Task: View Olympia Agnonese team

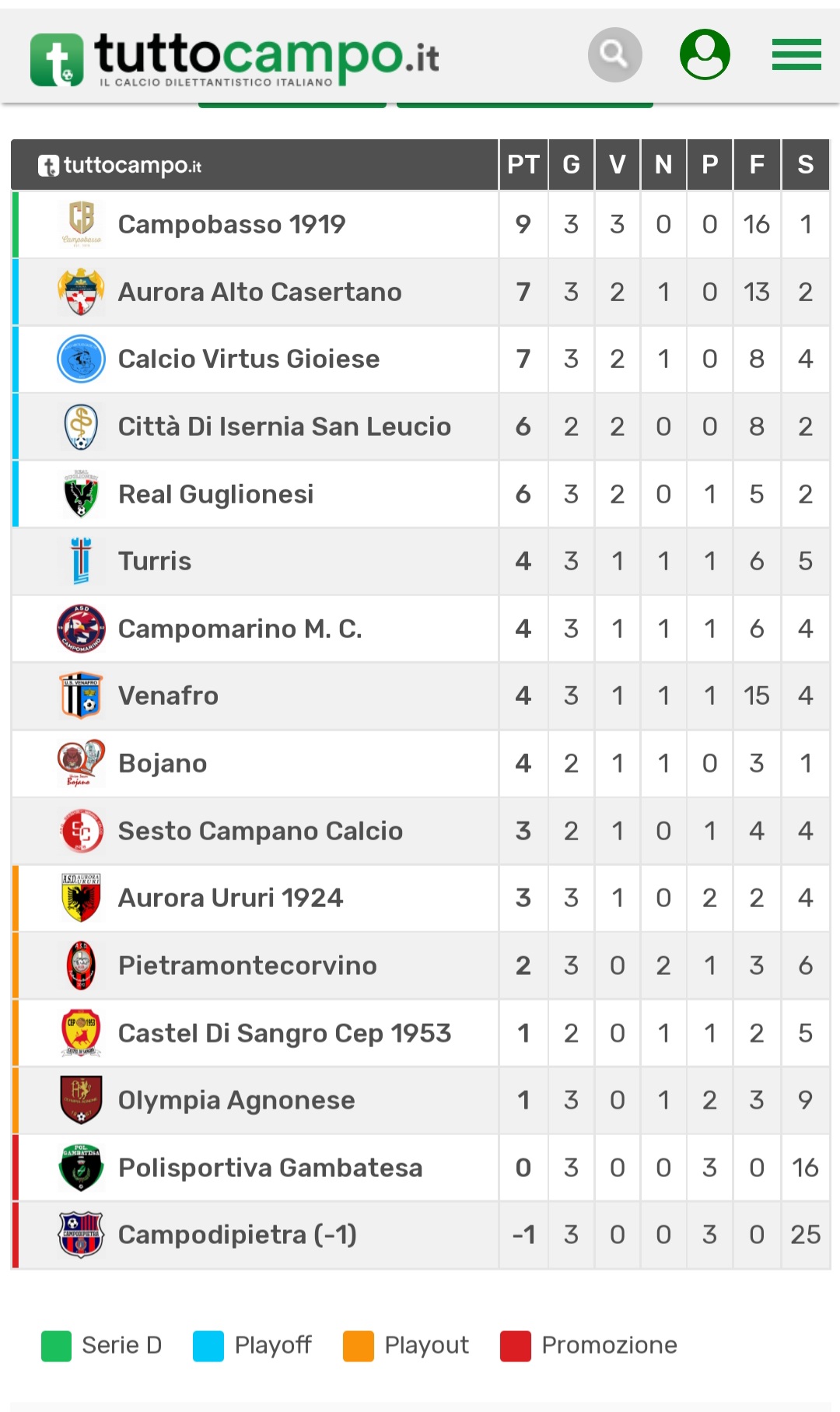Action: (236, 1101)
